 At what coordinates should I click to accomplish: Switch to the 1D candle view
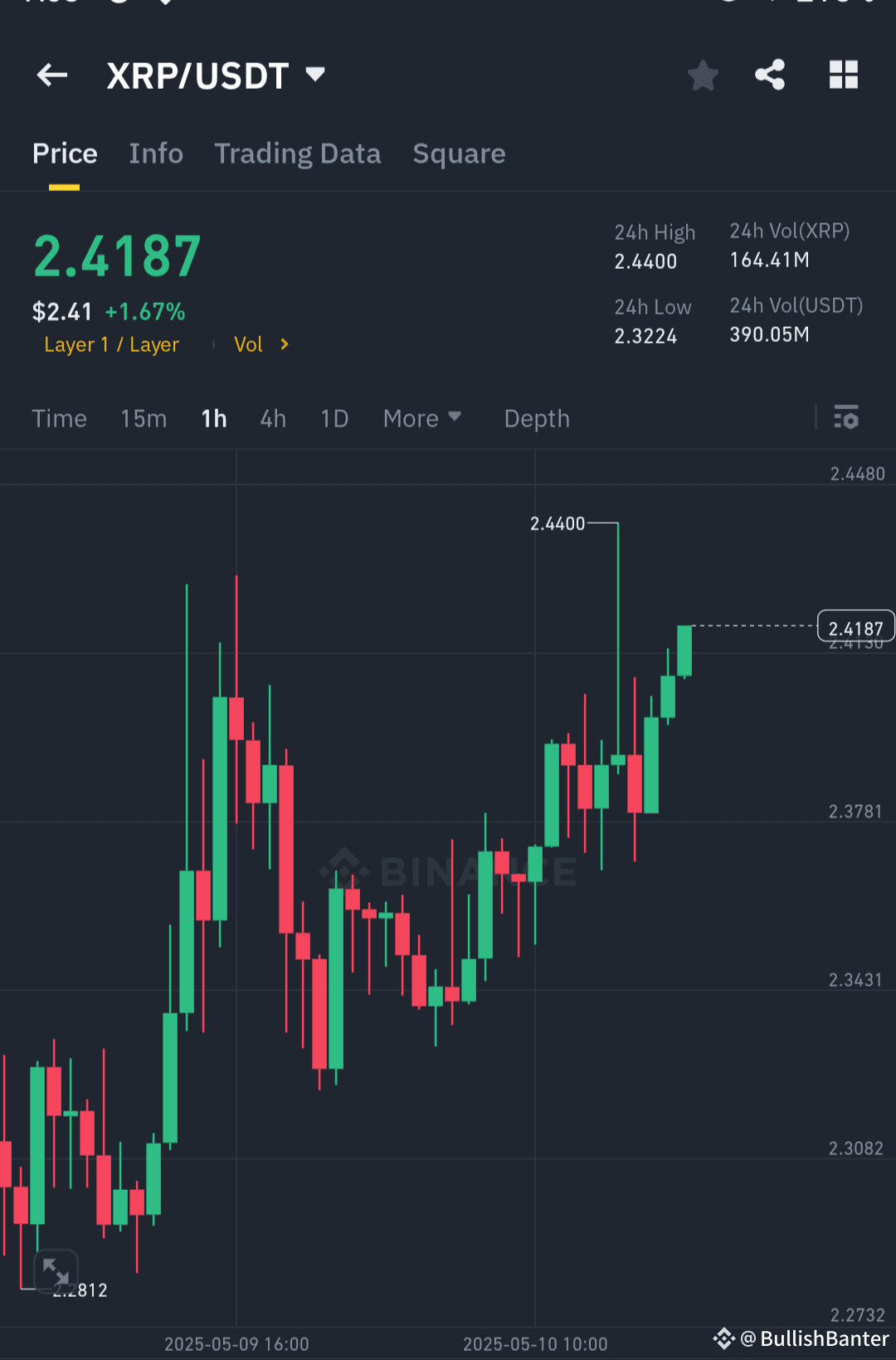[334, 418]
